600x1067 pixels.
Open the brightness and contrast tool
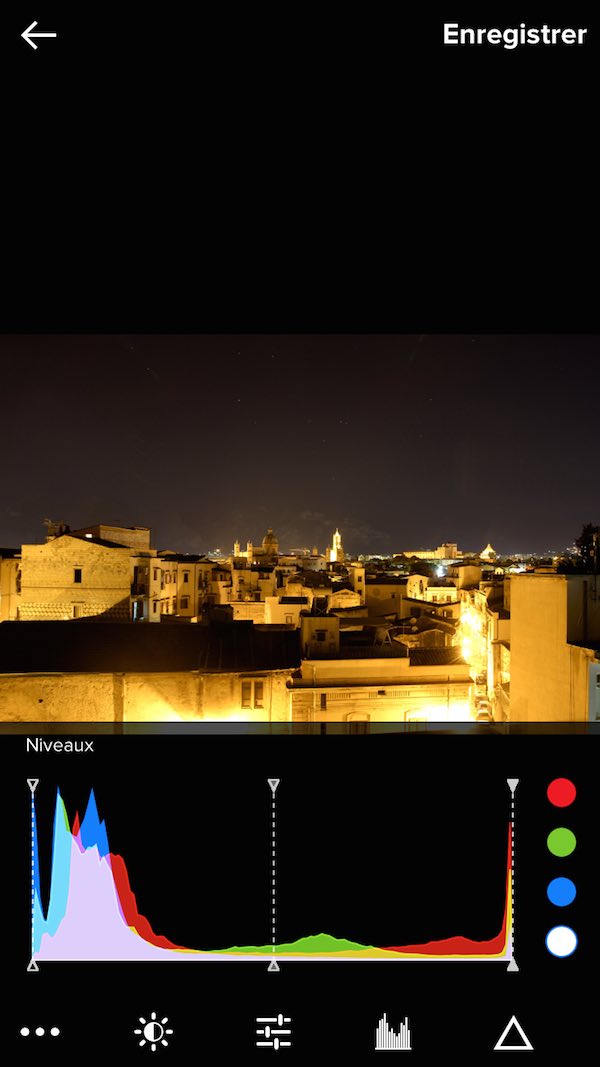153,1032
